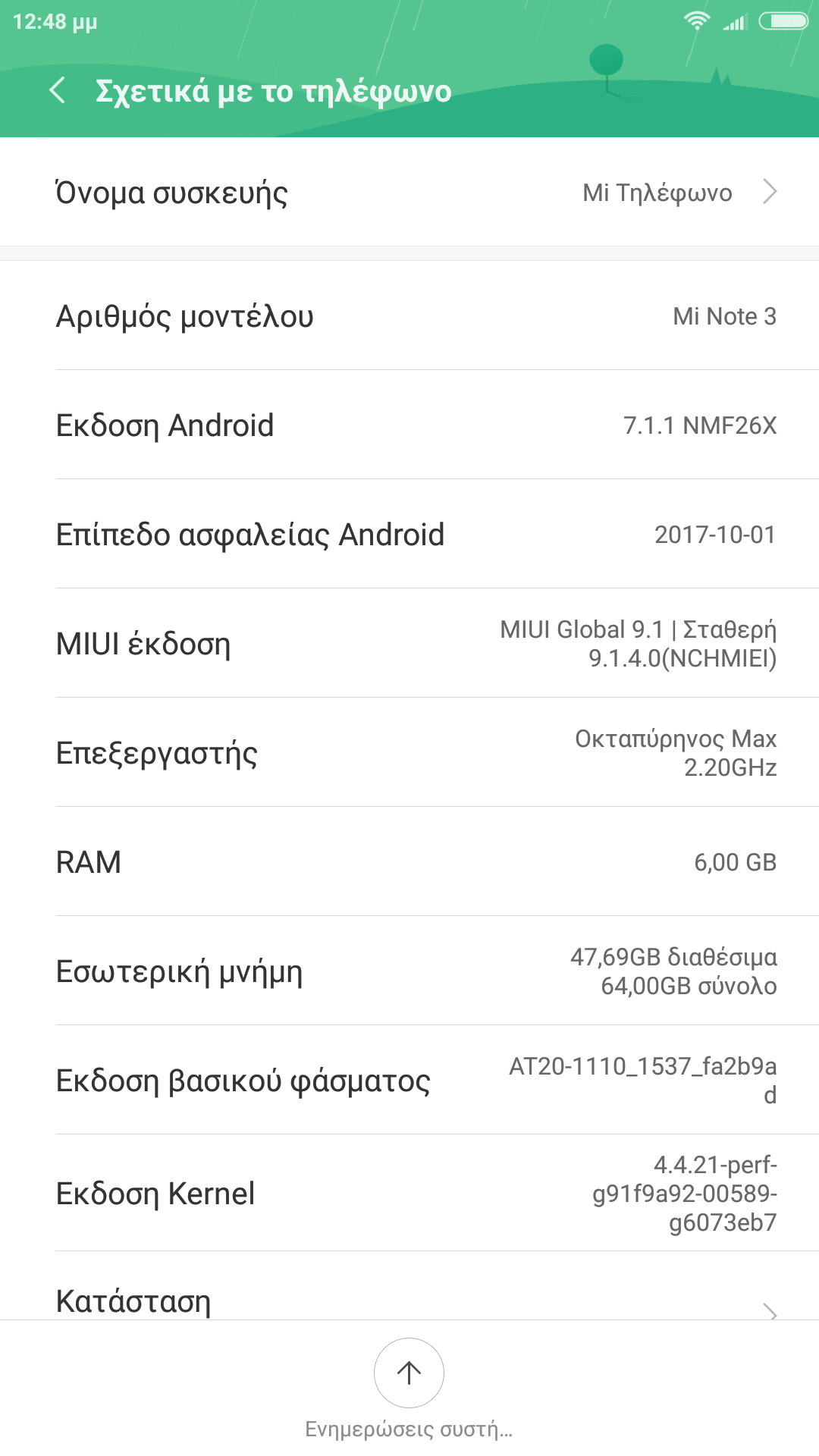Go back from Σχετικά με το τηλέφωνο
The height and width of the screenshot is (1456, 819).
click(x=58, y=90)
